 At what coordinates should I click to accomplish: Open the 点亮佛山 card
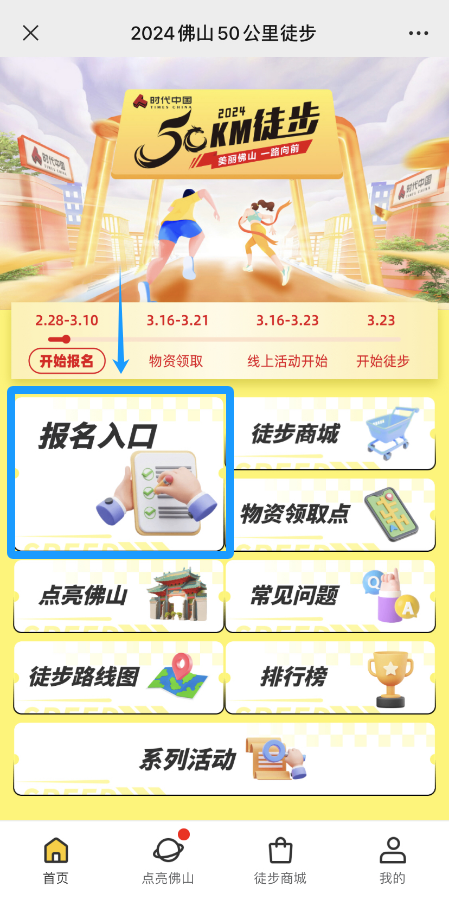(119, 596)
